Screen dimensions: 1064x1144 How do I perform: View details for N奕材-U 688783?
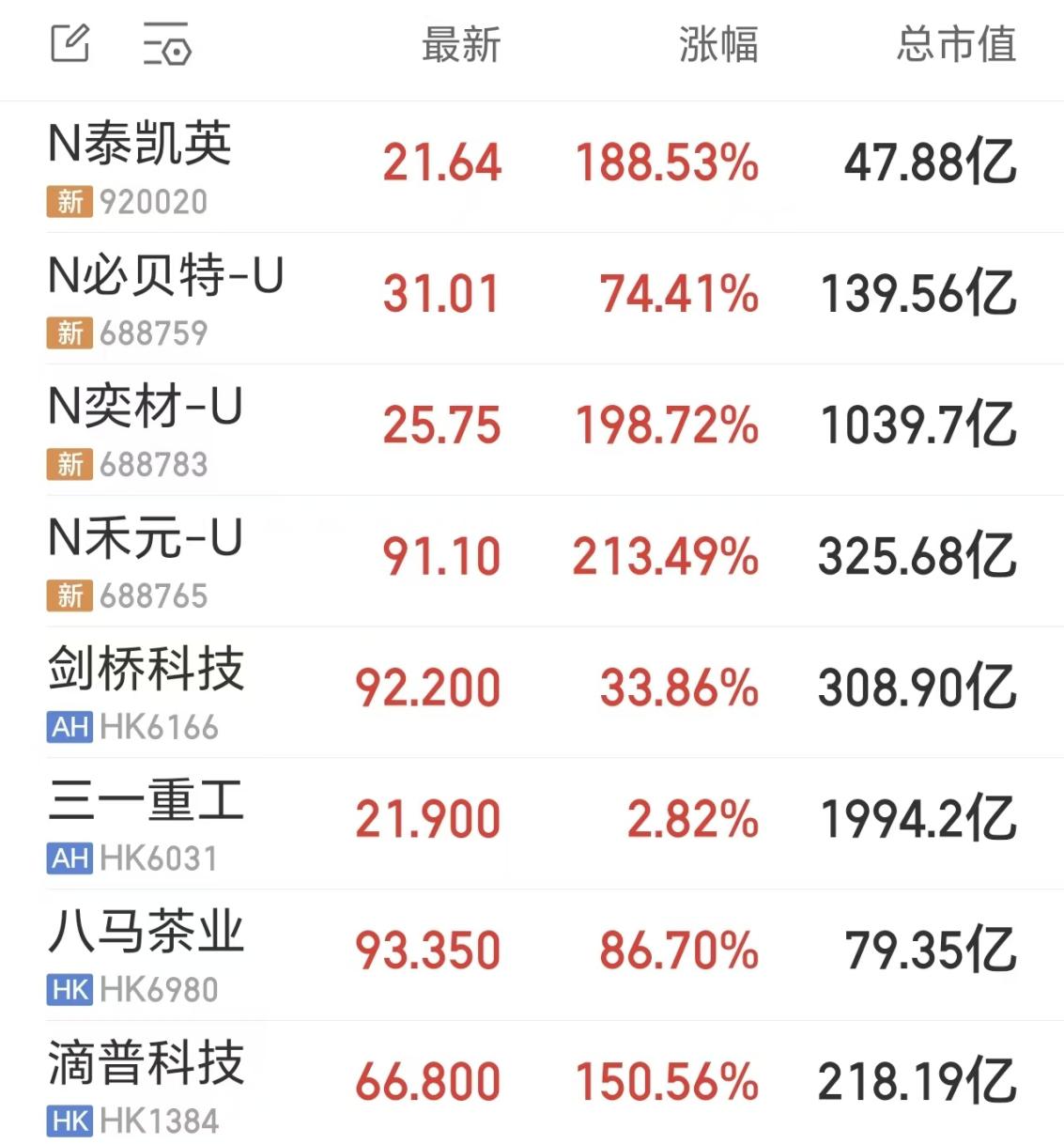pos(532,430)
